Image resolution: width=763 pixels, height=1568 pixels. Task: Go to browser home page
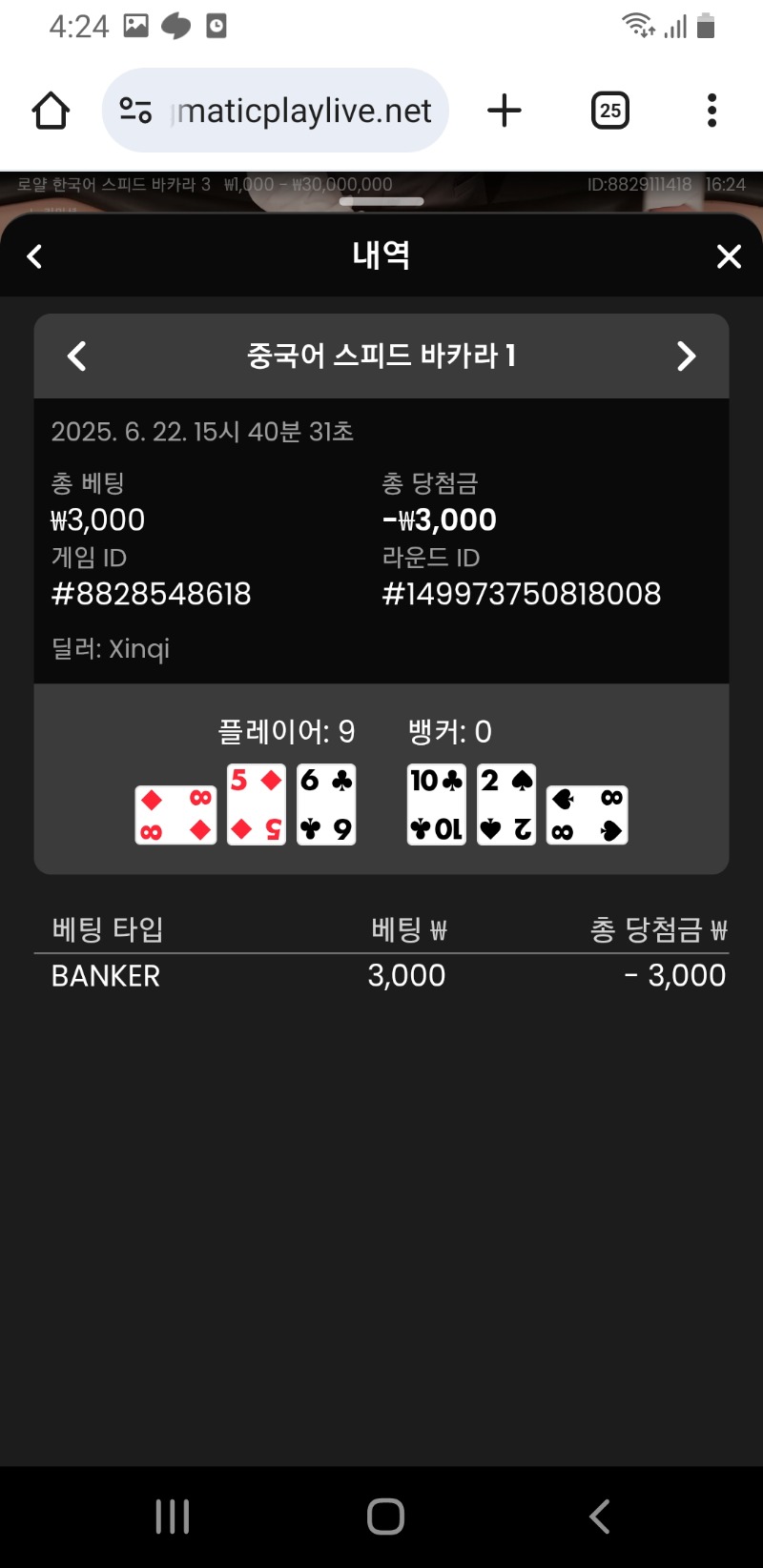pos(51,111)
